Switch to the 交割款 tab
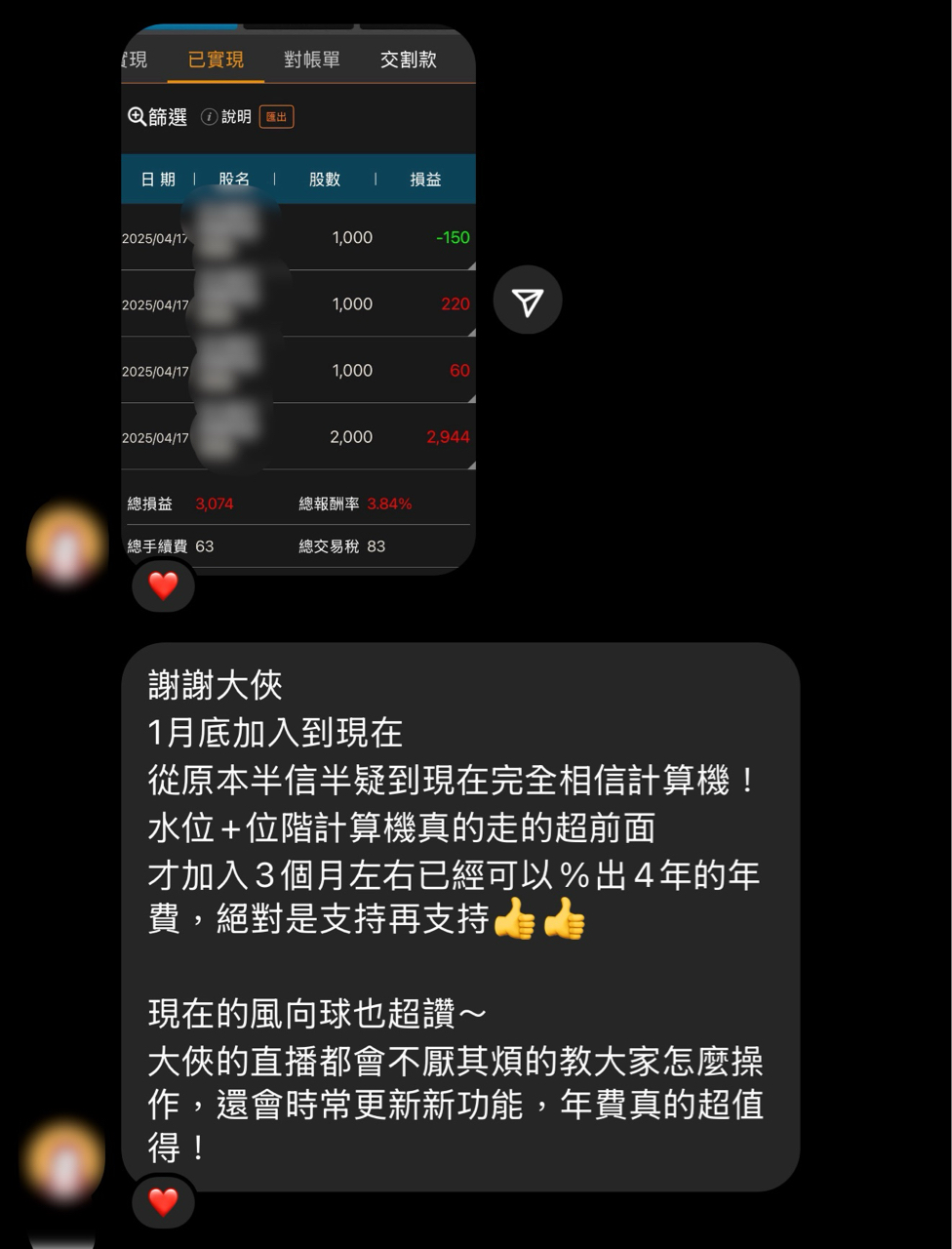Viewport: 952px width, 1249px height. (411, 59)
